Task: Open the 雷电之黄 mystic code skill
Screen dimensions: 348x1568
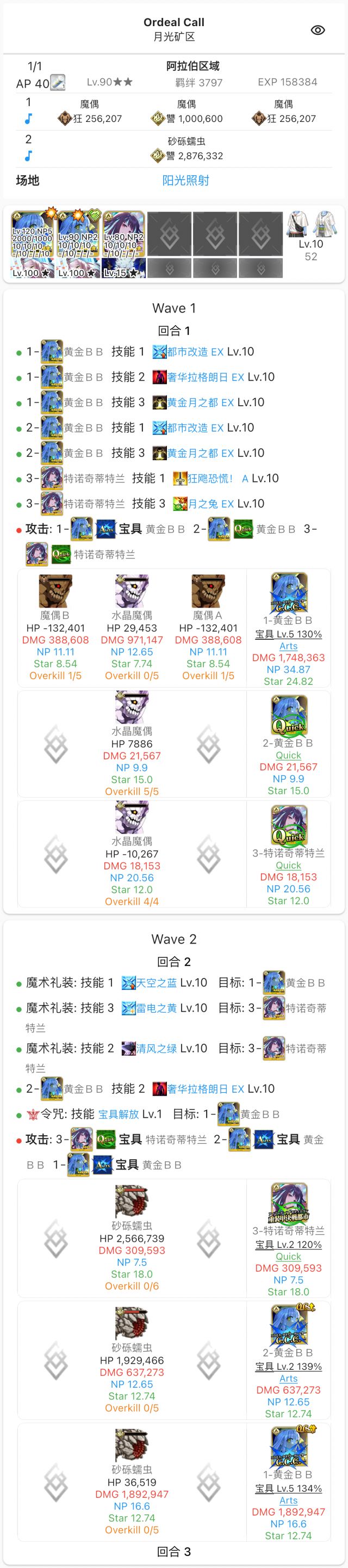Action: [157, 1009]
